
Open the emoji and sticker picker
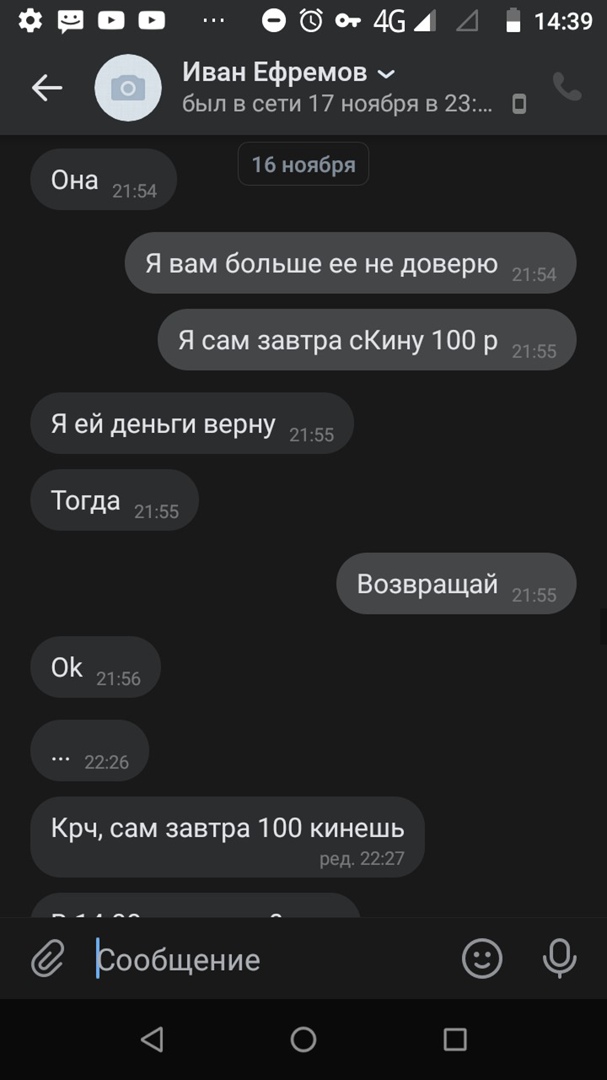pos(482,959)
